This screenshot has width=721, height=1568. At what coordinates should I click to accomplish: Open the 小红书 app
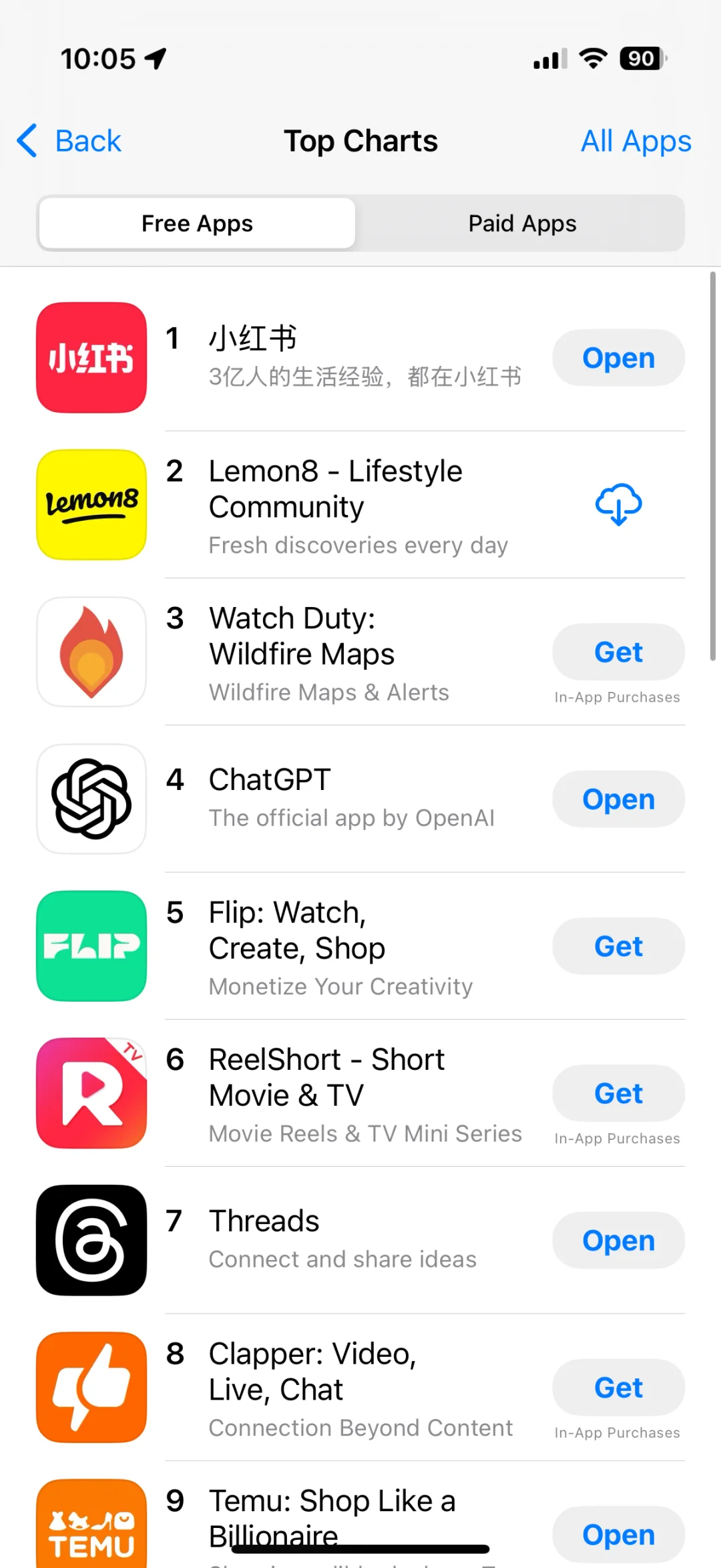[618, 359]
